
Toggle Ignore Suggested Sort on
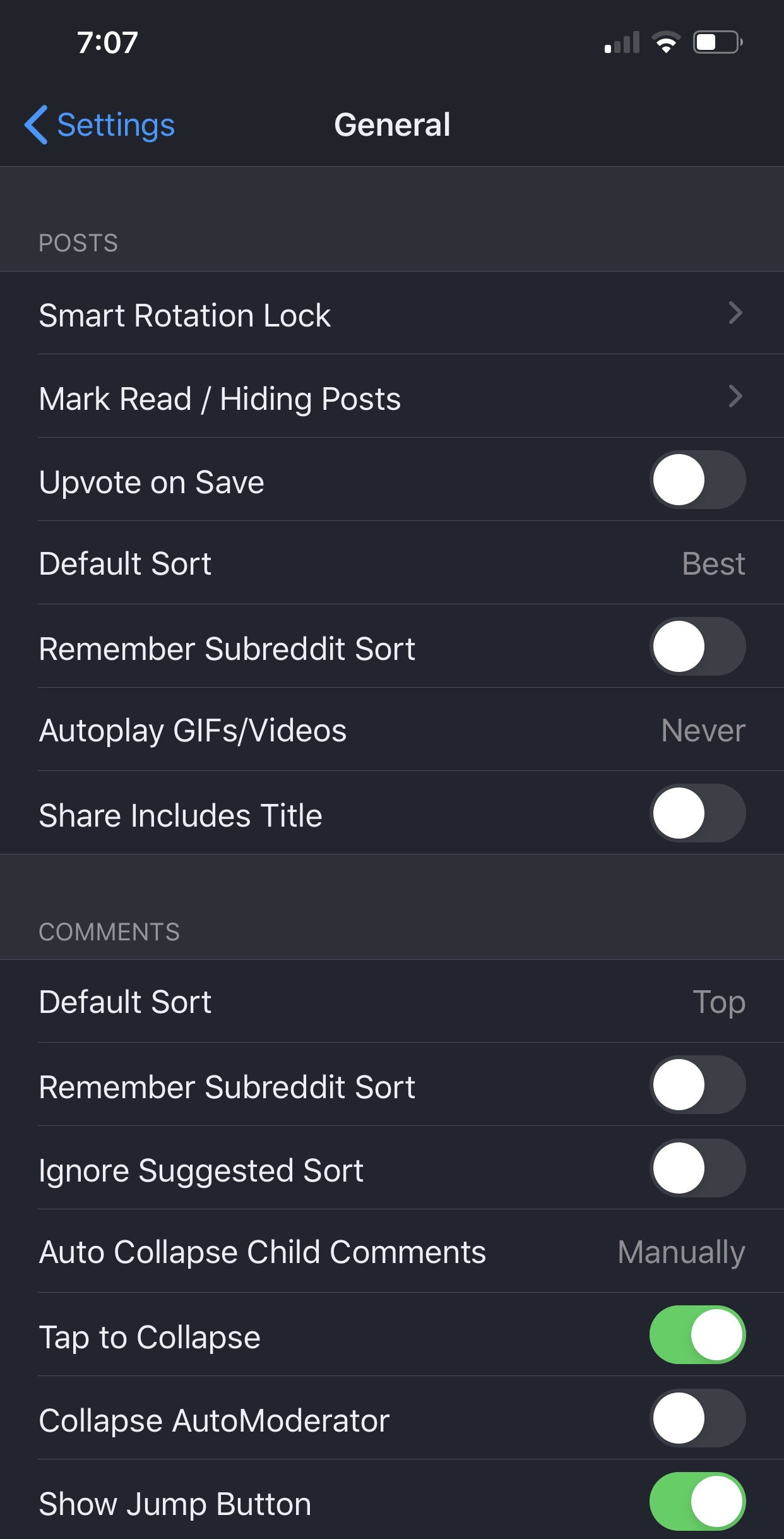[697, 1169]
